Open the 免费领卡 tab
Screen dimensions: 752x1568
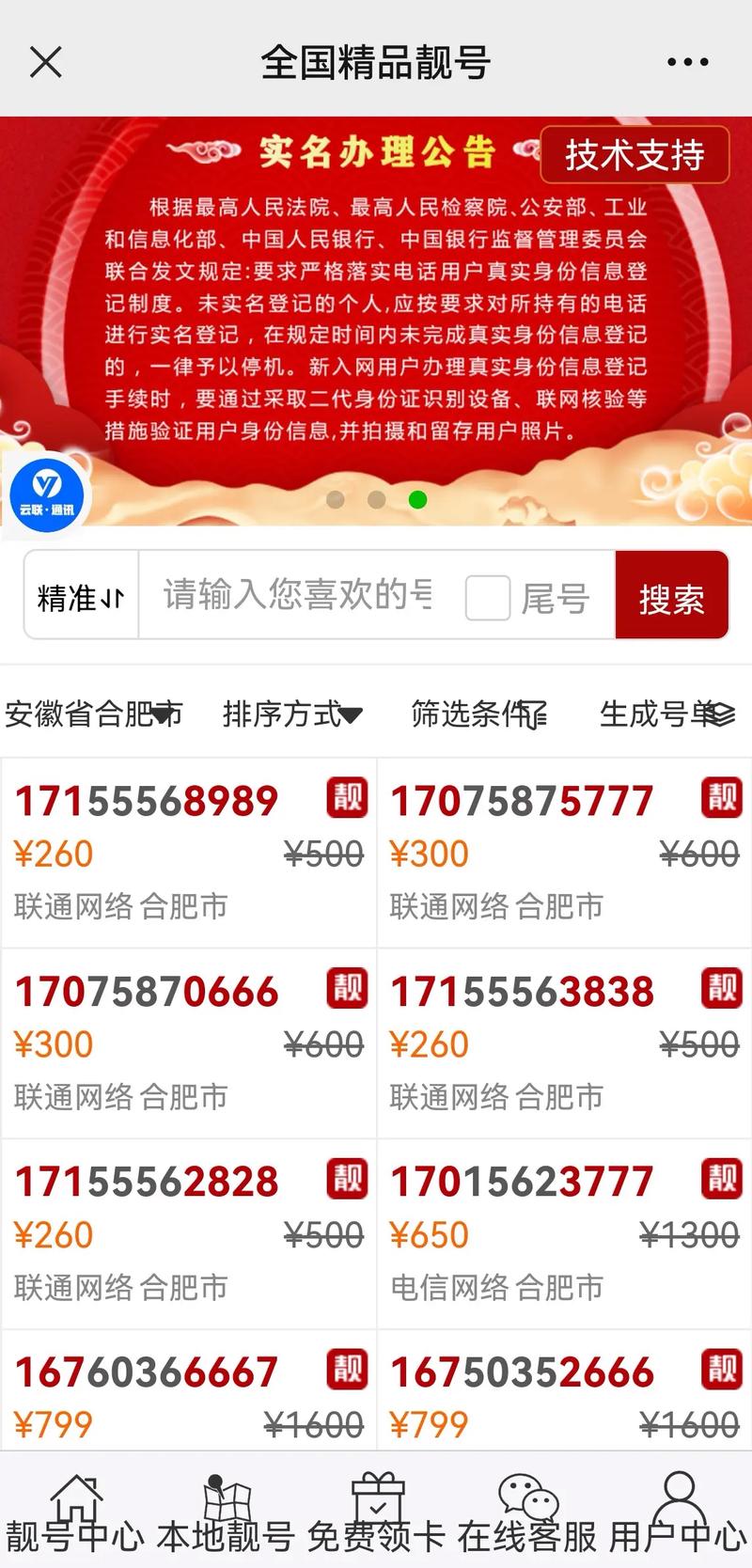pyautogui.click(x=376, y=1513)
